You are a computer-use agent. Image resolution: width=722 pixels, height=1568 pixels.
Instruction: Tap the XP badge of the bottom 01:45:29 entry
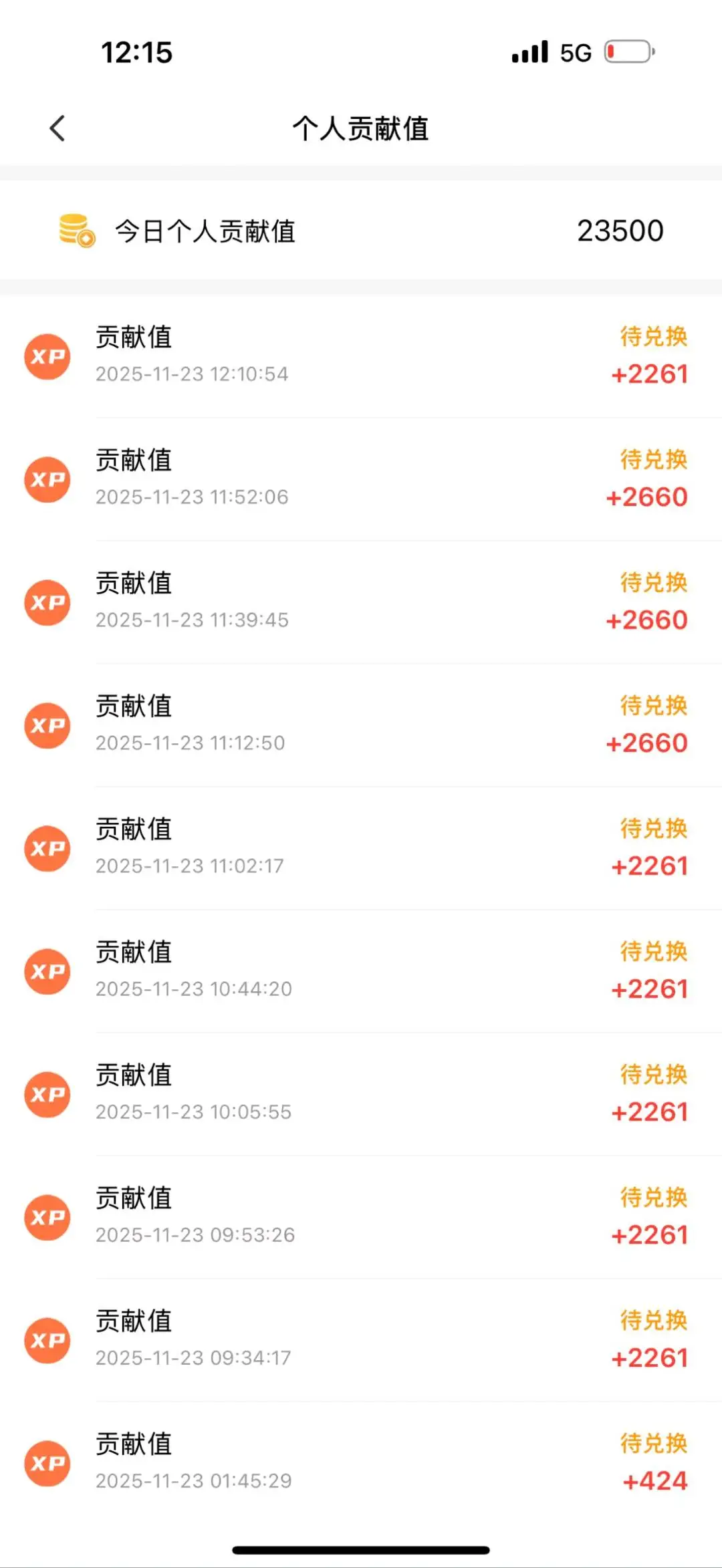pos(47,1463)
